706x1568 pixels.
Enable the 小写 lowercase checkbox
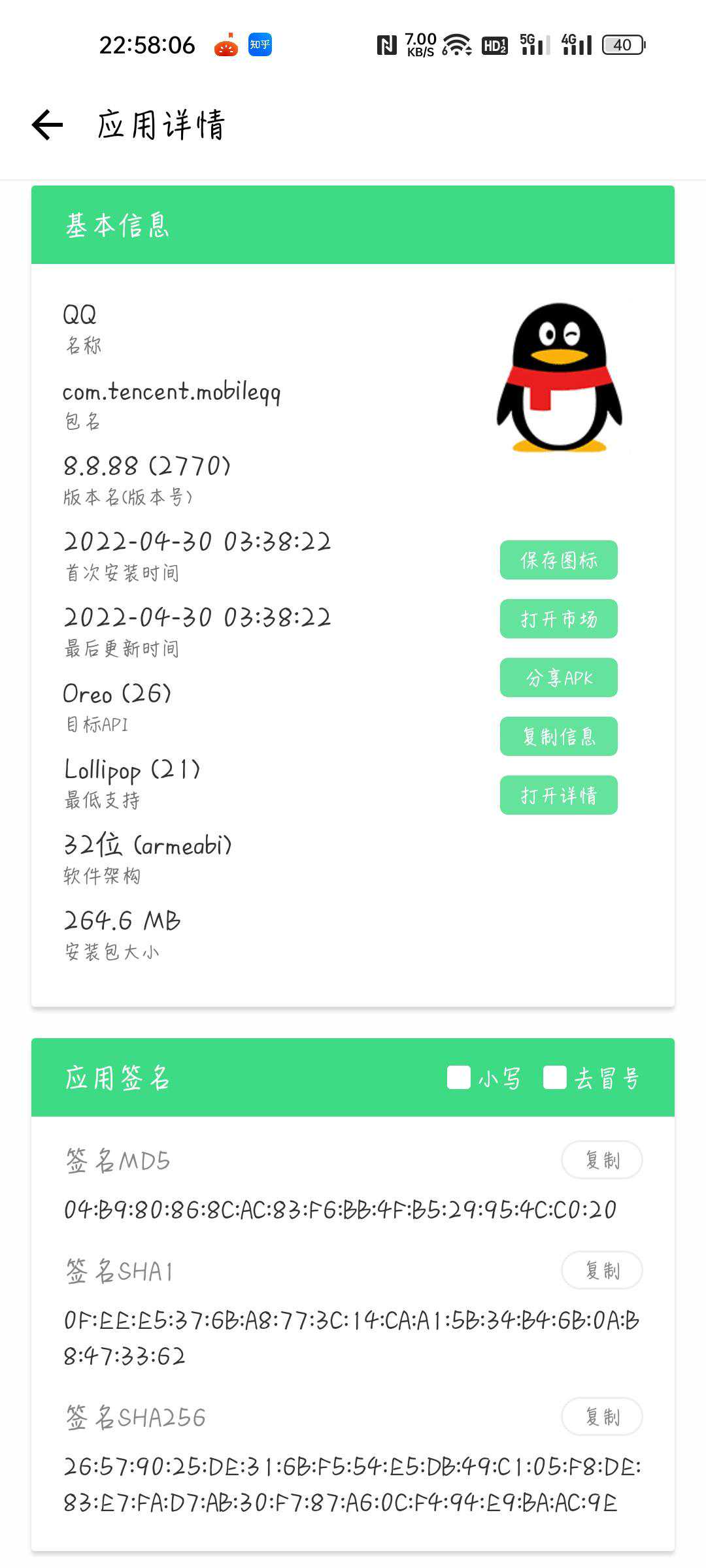[459, 1077]
